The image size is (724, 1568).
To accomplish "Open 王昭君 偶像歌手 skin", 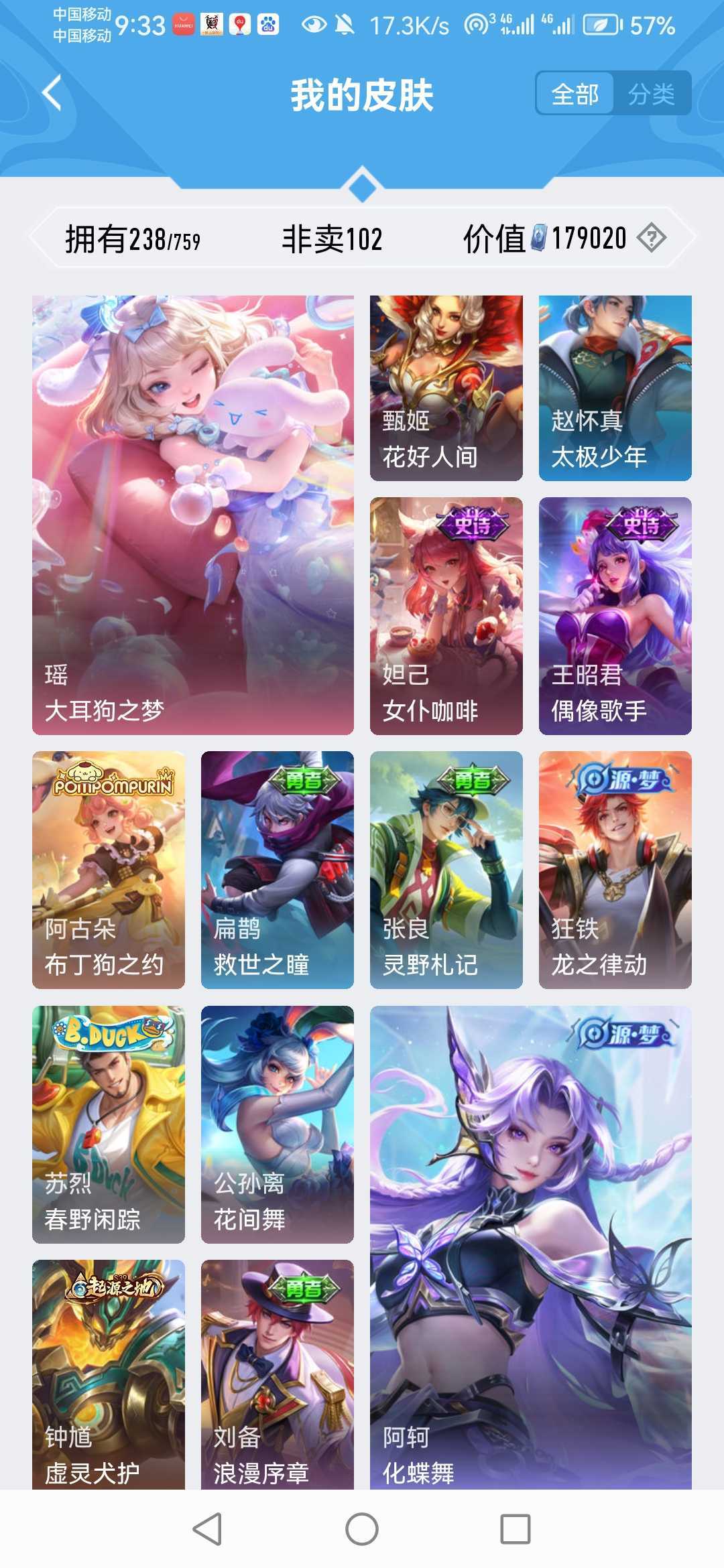I will pyautogui.click(x=615, y=615).
